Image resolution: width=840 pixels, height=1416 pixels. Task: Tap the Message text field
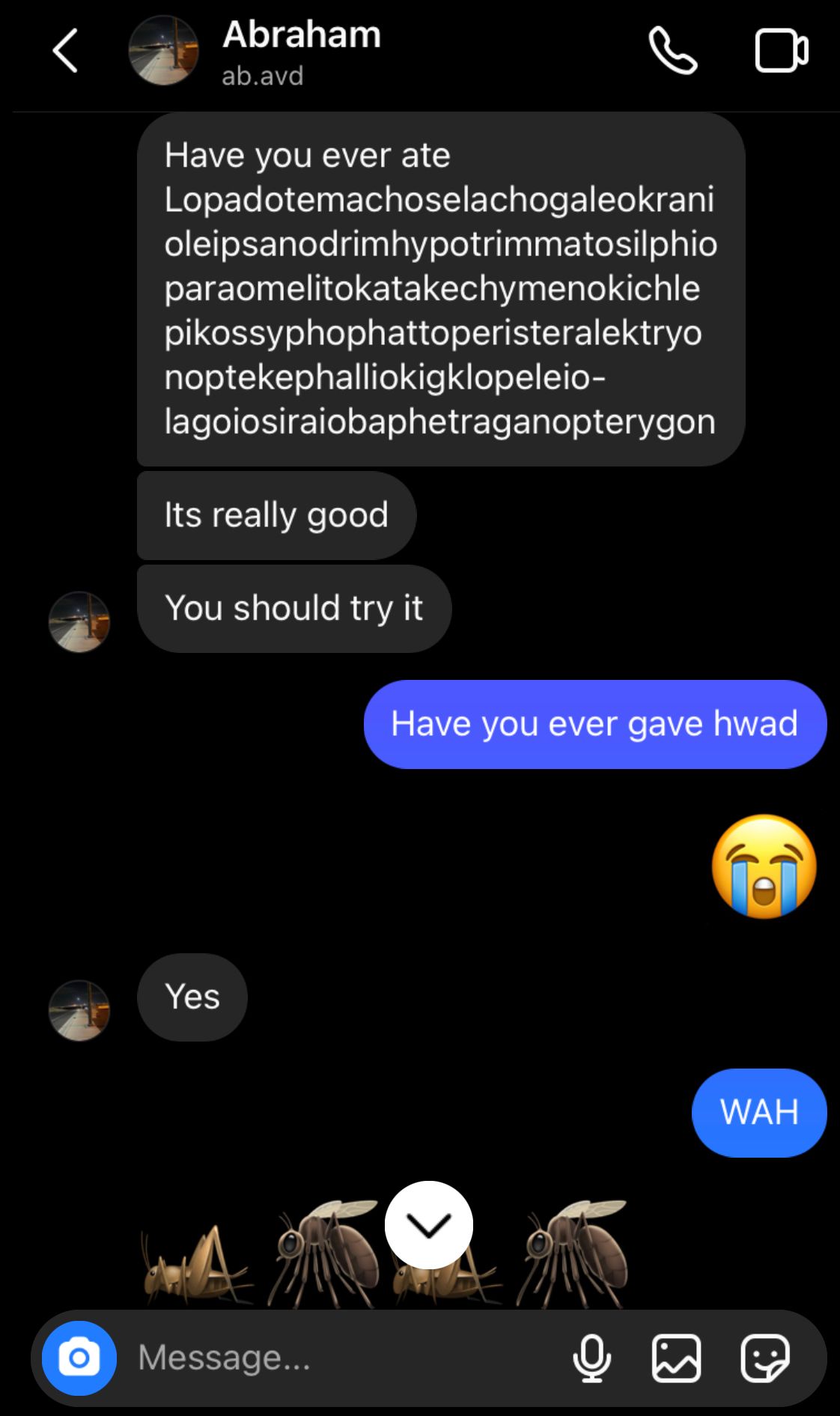[x=337, y=1358]
